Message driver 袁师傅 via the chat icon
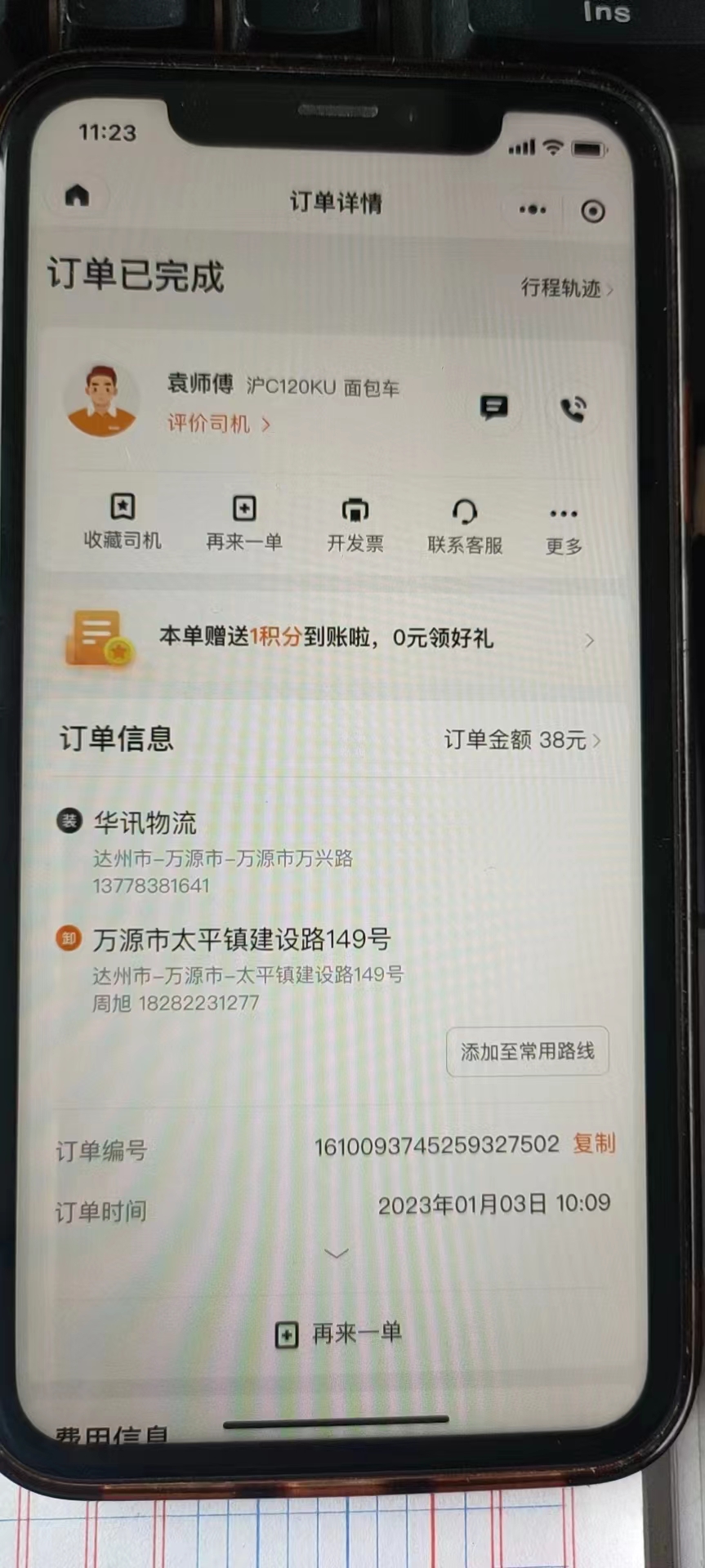Viewport: 705px width, 1568px height. (x=493, y=407)
